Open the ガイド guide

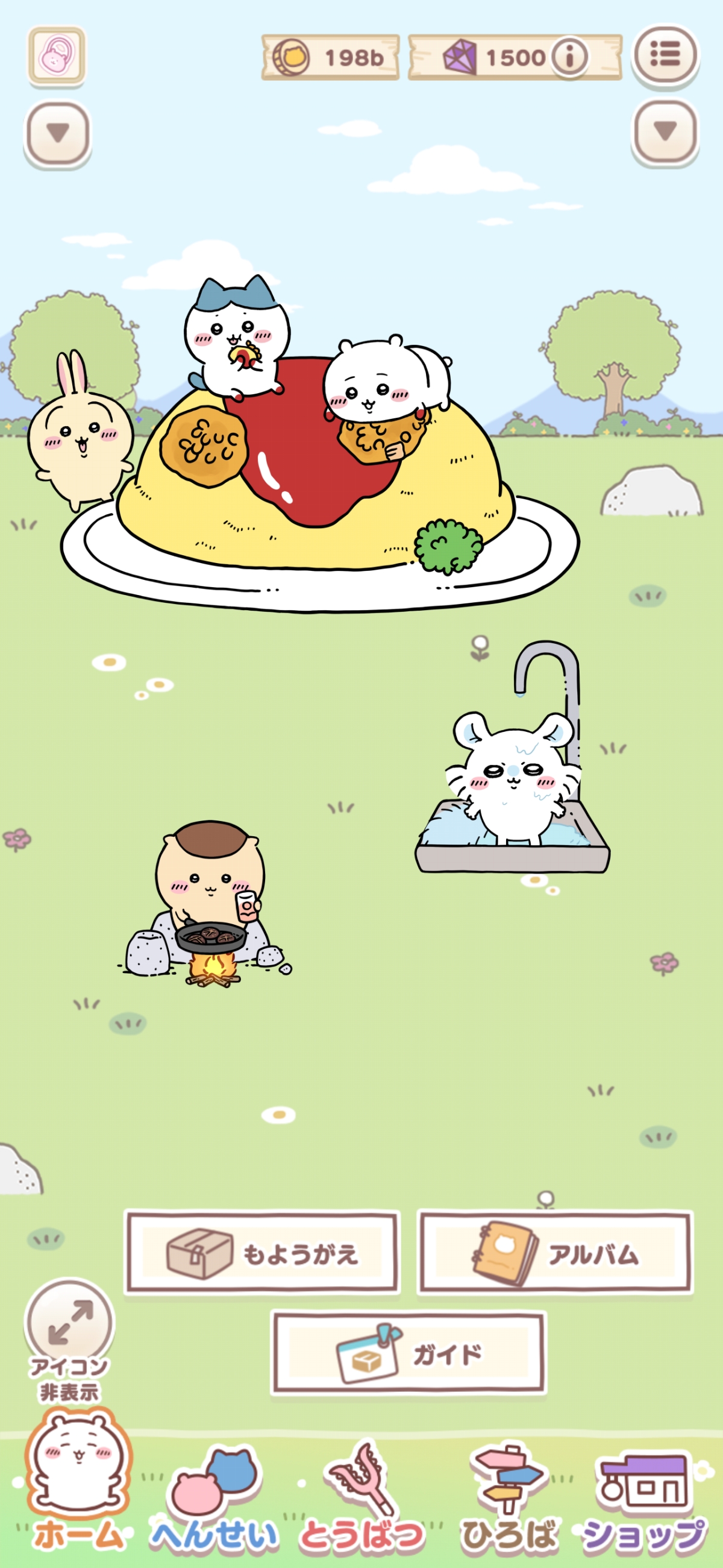click(408, 1353)
